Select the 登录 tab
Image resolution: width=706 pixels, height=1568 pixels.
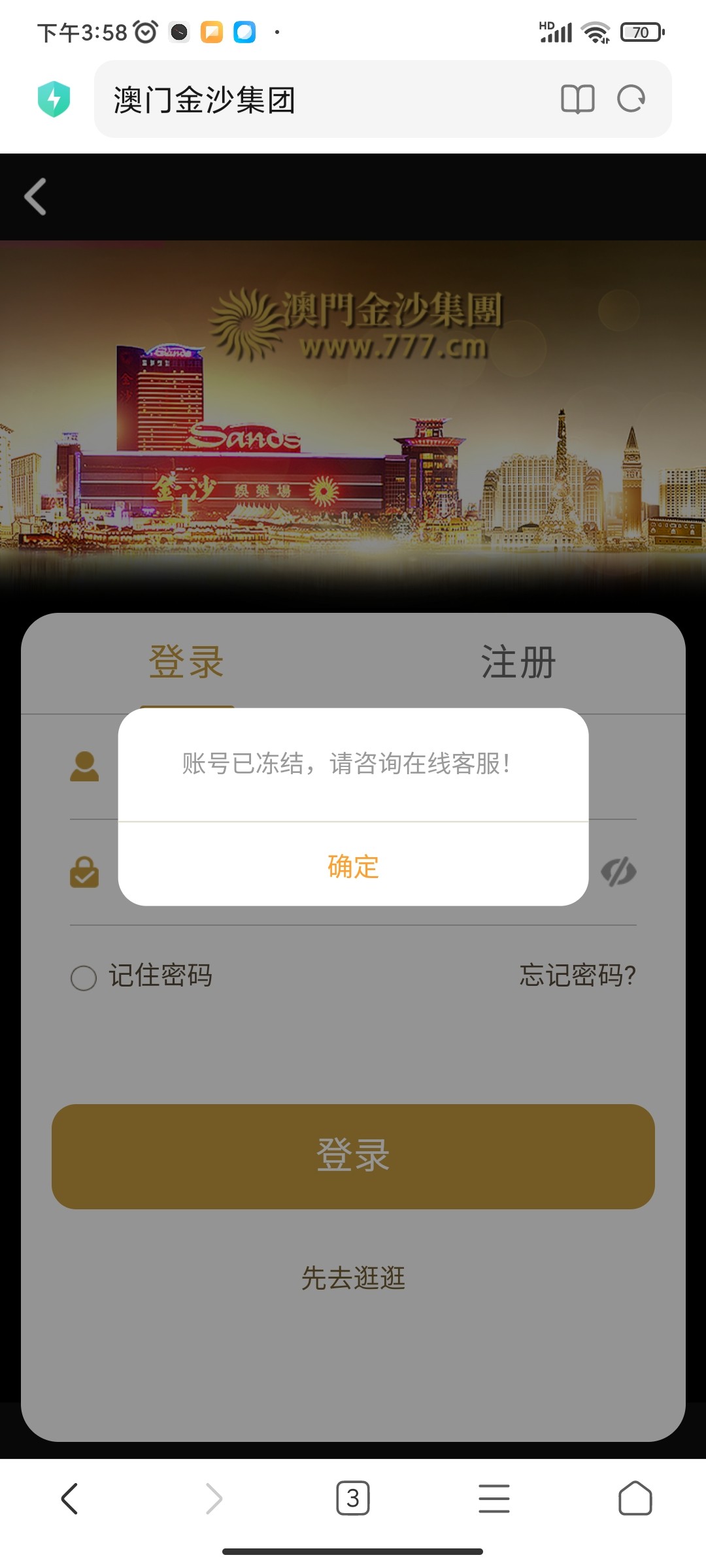(x=186, y=662)
